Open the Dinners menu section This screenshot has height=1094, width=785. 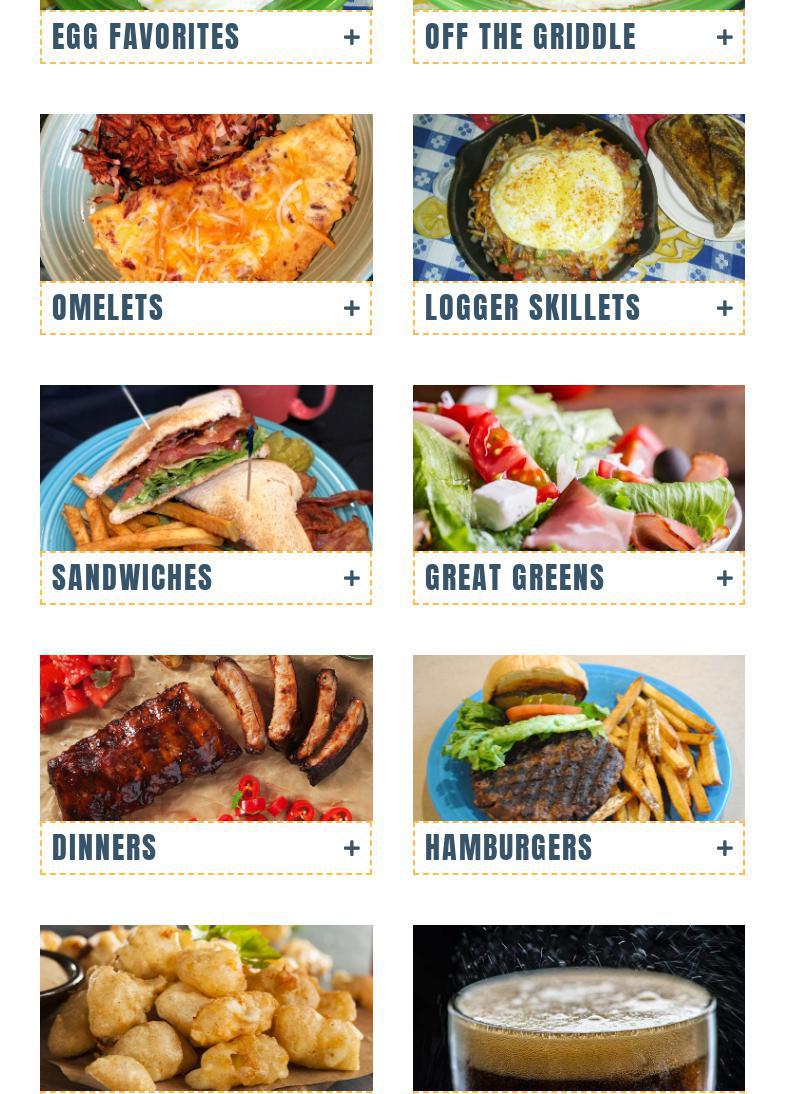coord(351,849)
